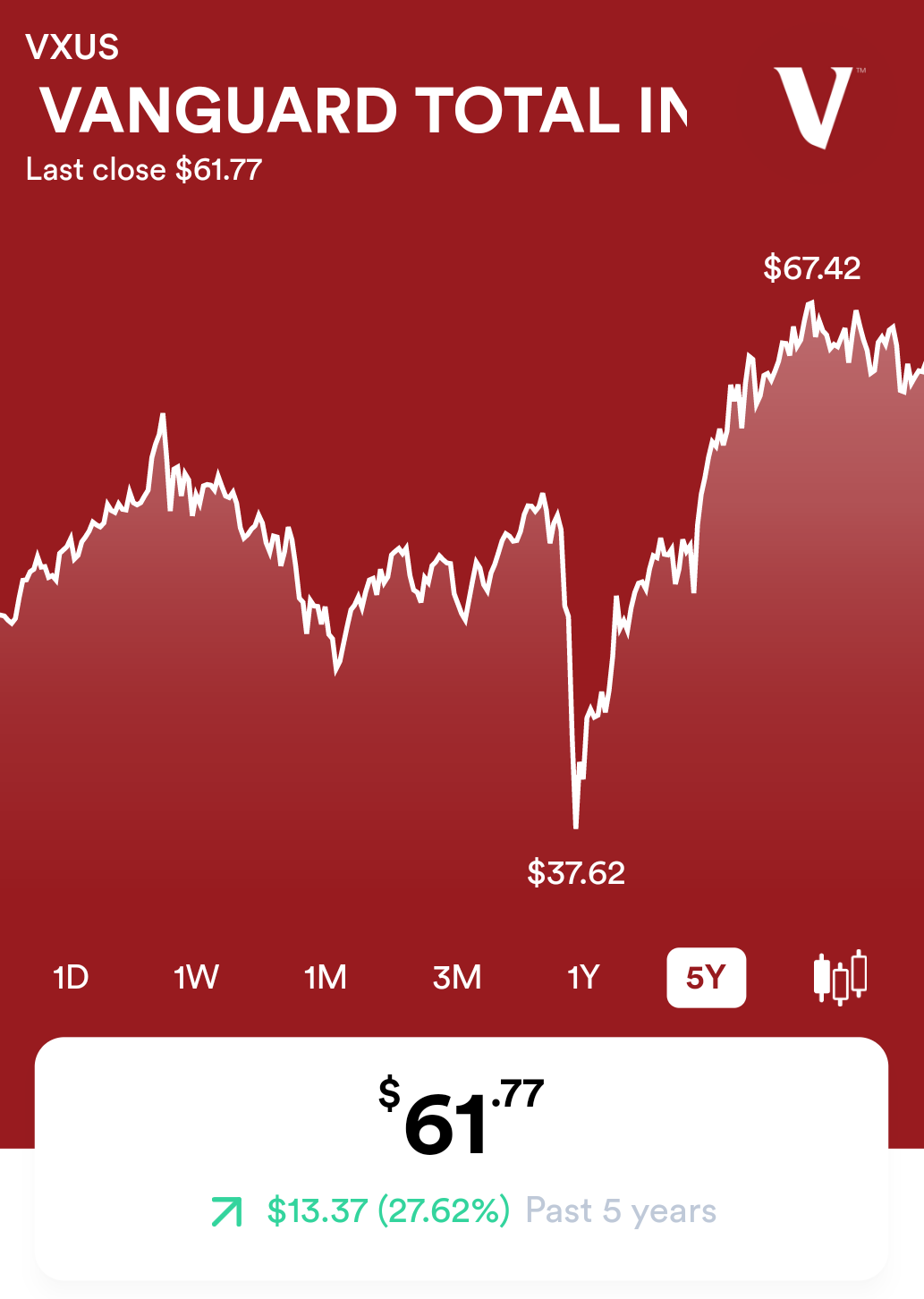Switch to the 1D timeframe
This screenshot has height=1299, width=924.
coord(71,978)
